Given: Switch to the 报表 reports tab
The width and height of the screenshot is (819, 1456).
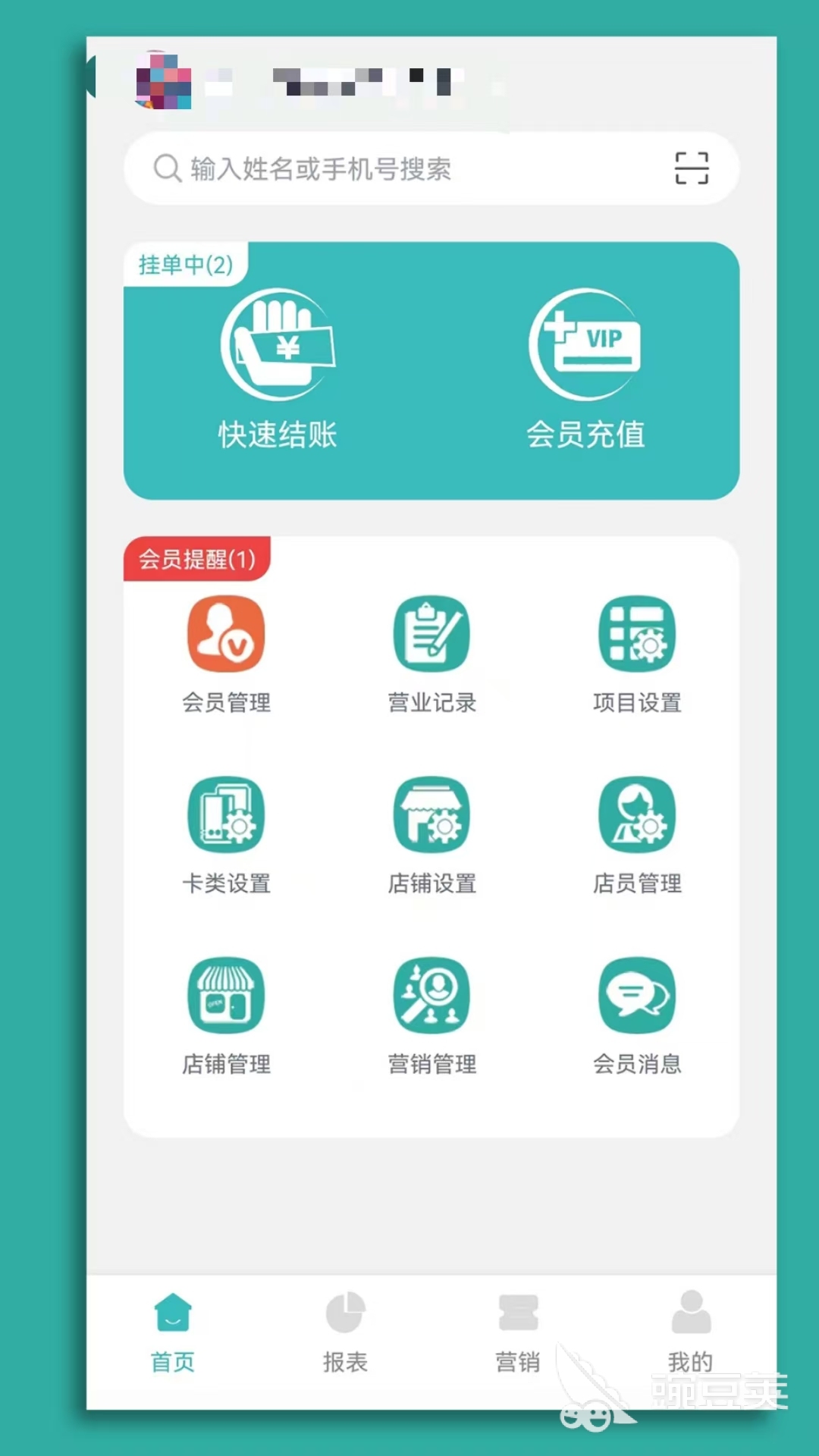Looking at the screenshot, I should pyautogui.click(x=345, y=1332).
